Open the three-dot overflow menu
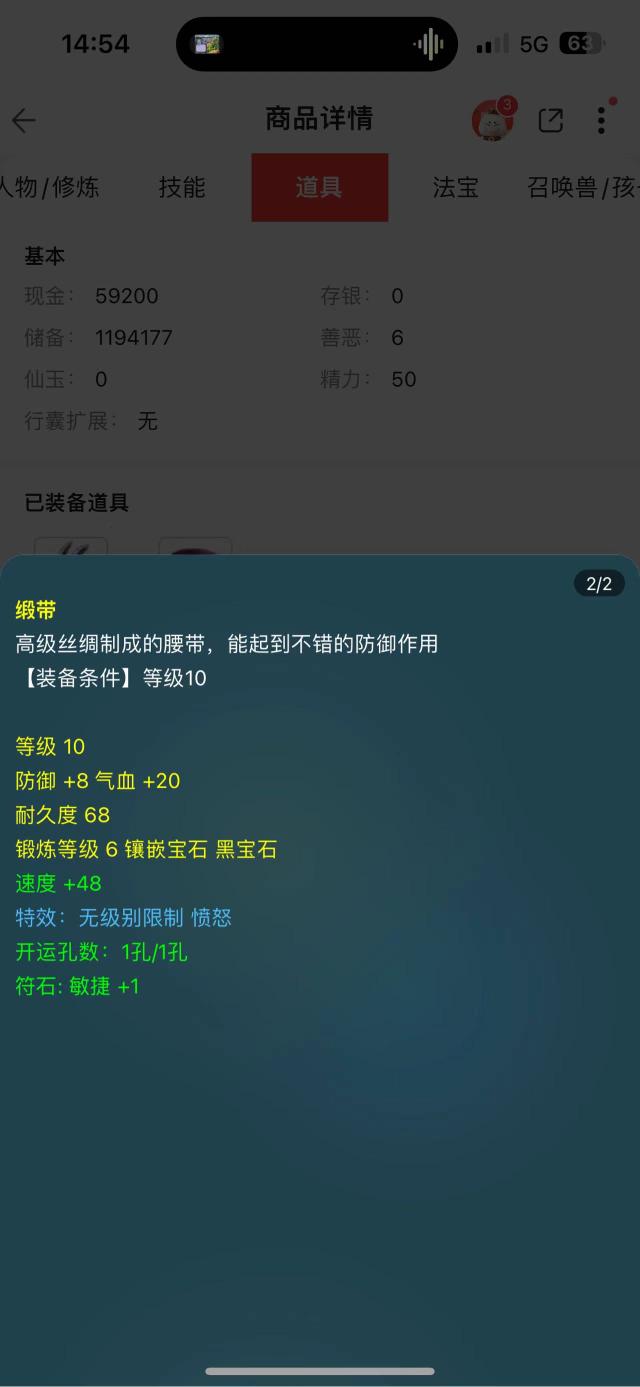 coord(601,121)
